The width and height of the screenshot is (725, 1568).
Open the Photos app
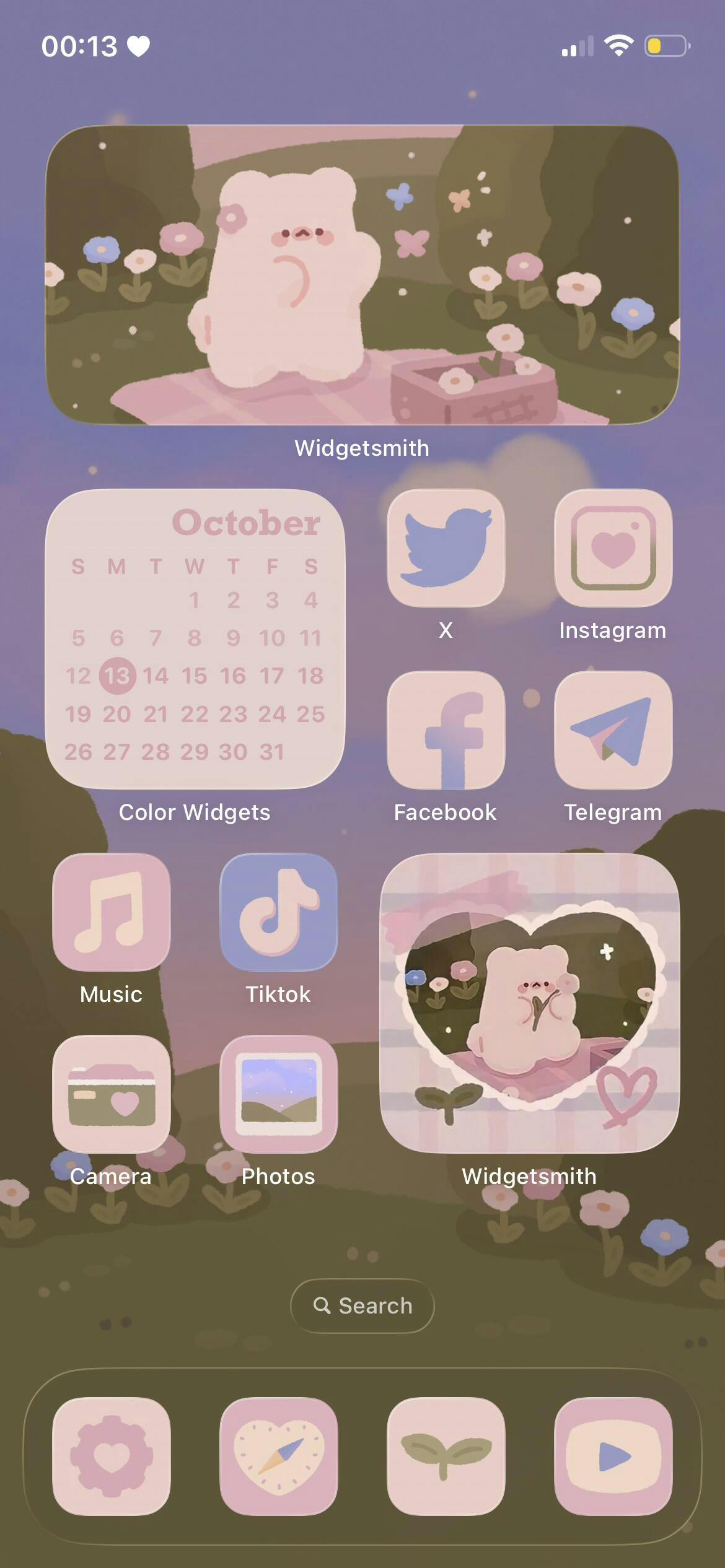click(x=278, y=1094)
